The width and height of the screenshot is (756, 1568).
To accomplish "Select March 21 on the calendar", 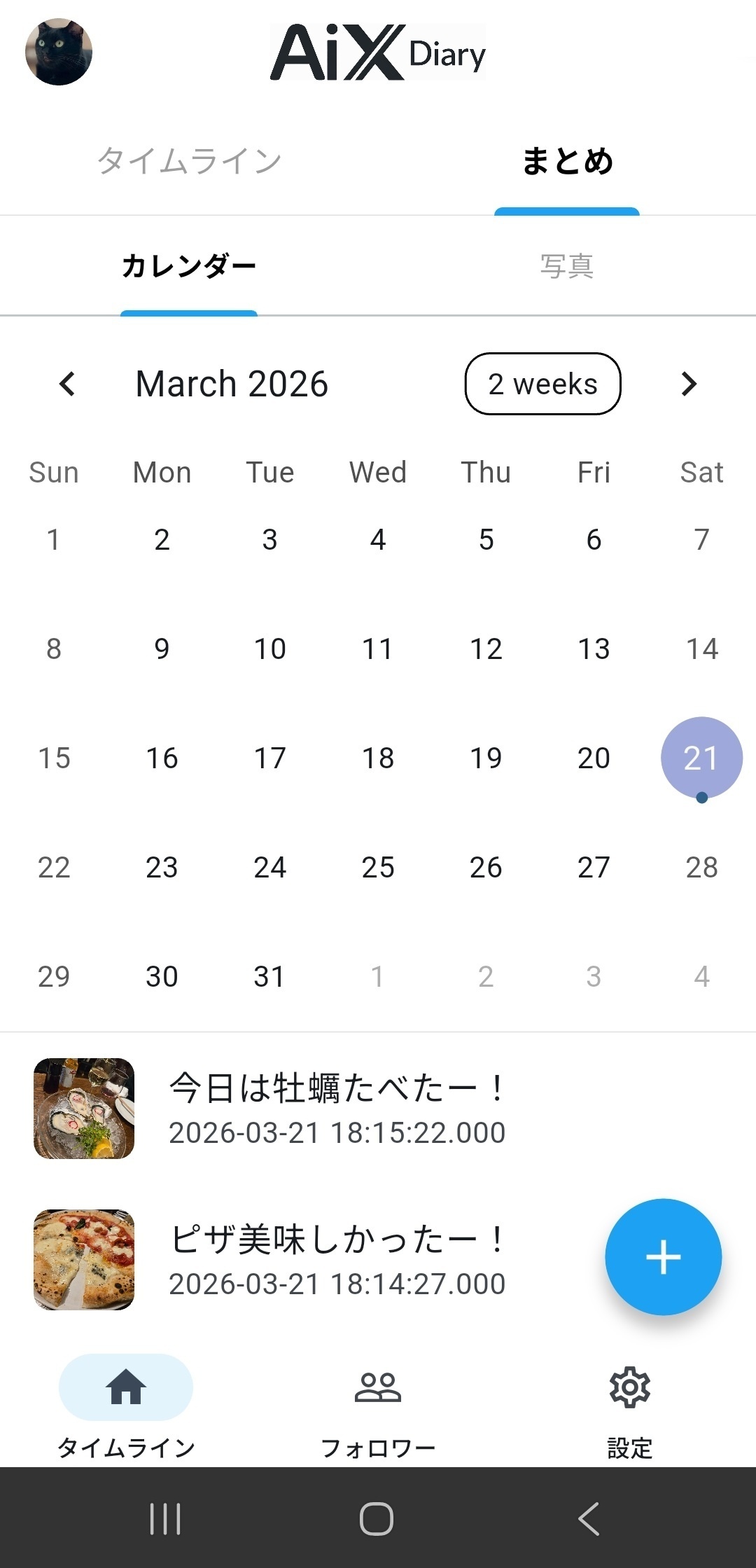I will (701, 758).
